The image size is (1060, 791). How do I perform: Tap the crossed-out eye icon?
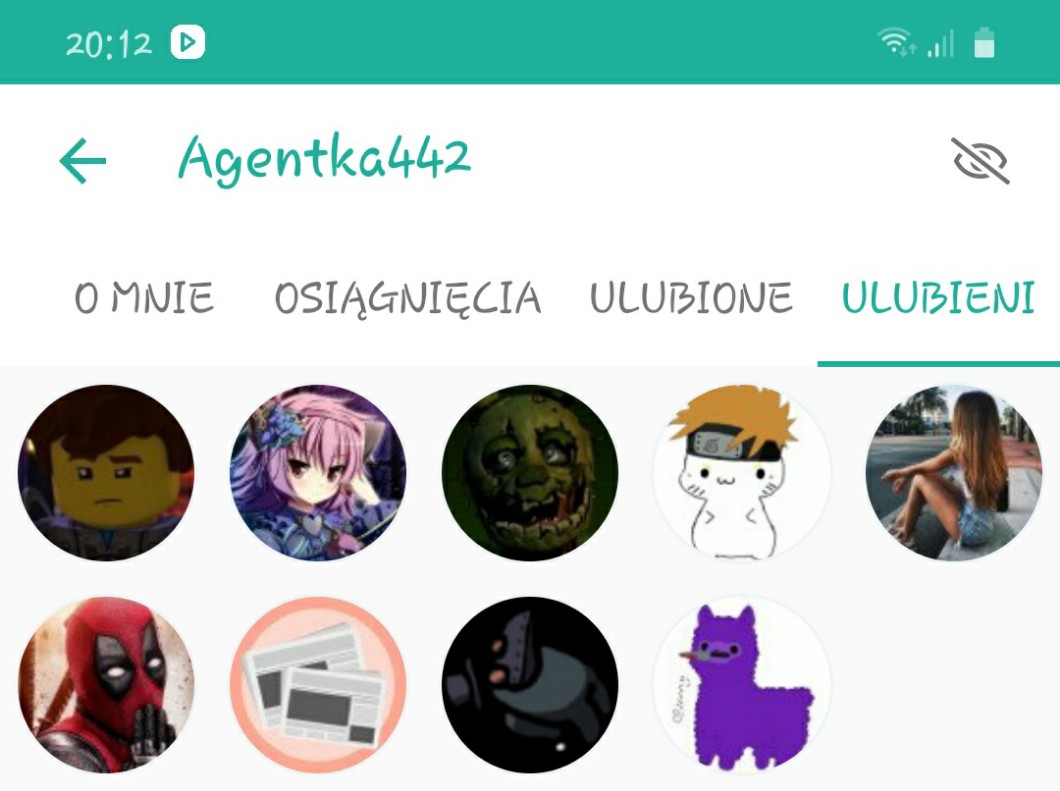coord(979,161)
